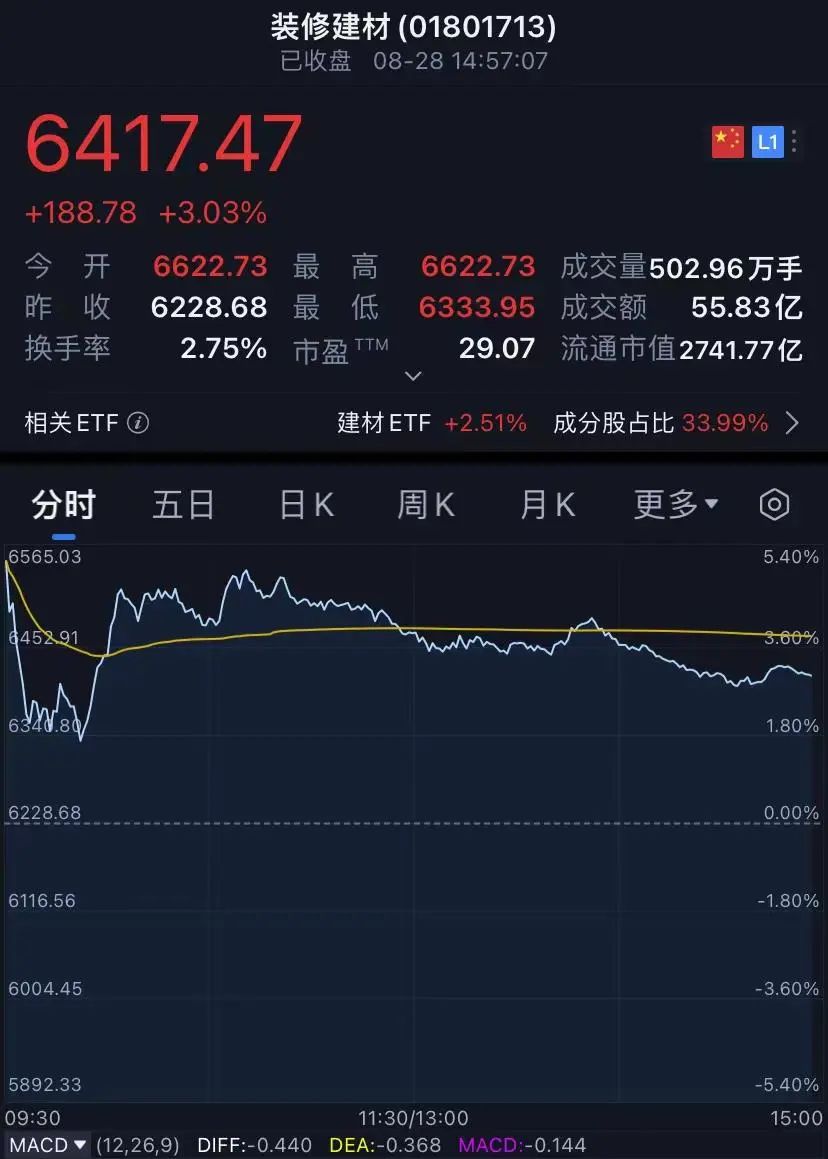Switch to the 分时 chart tab
Image resolution: width=828 pixels, height=1159 pixels.
click(x=63, y=505)
